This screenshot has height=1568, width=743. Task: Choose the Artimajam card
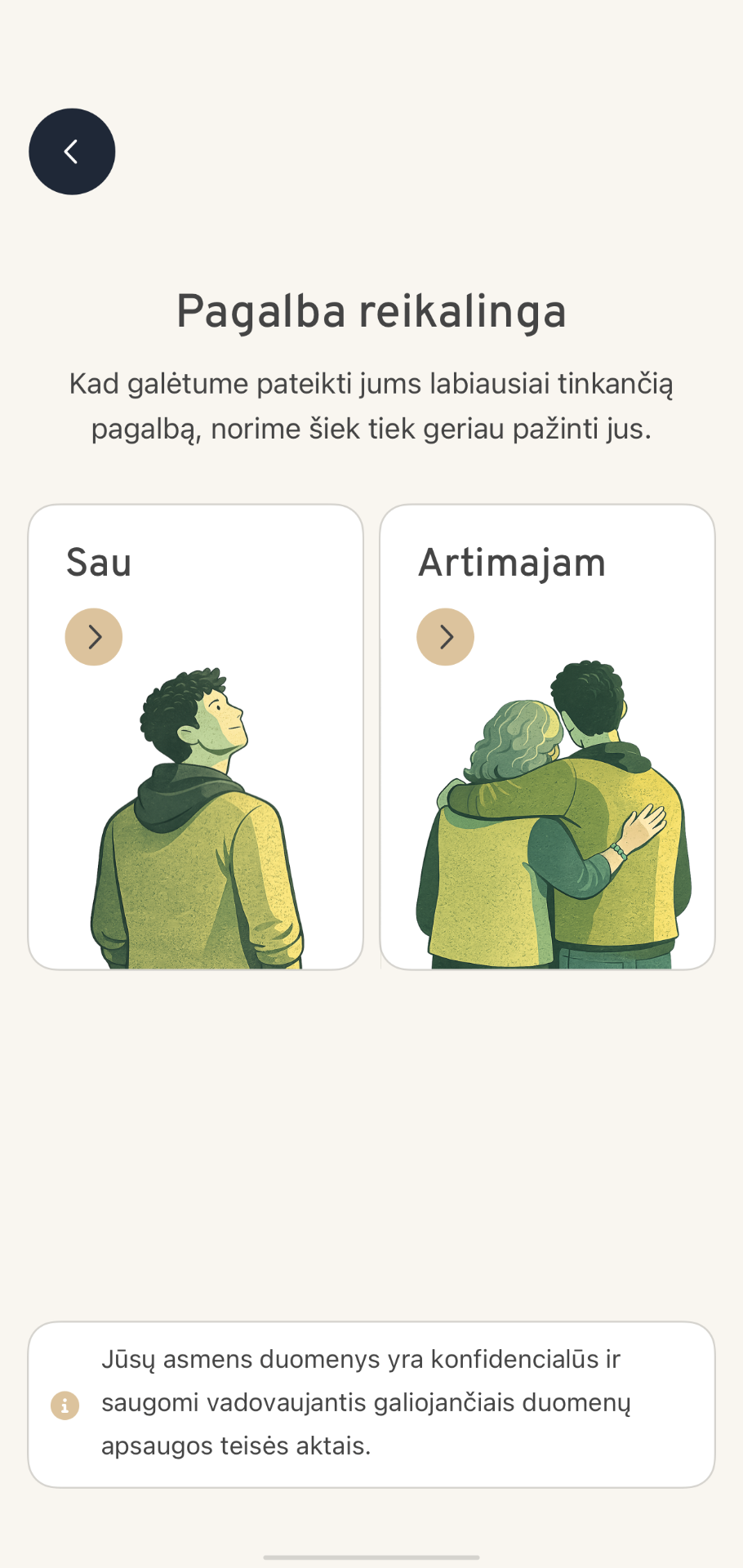point(547,737)
